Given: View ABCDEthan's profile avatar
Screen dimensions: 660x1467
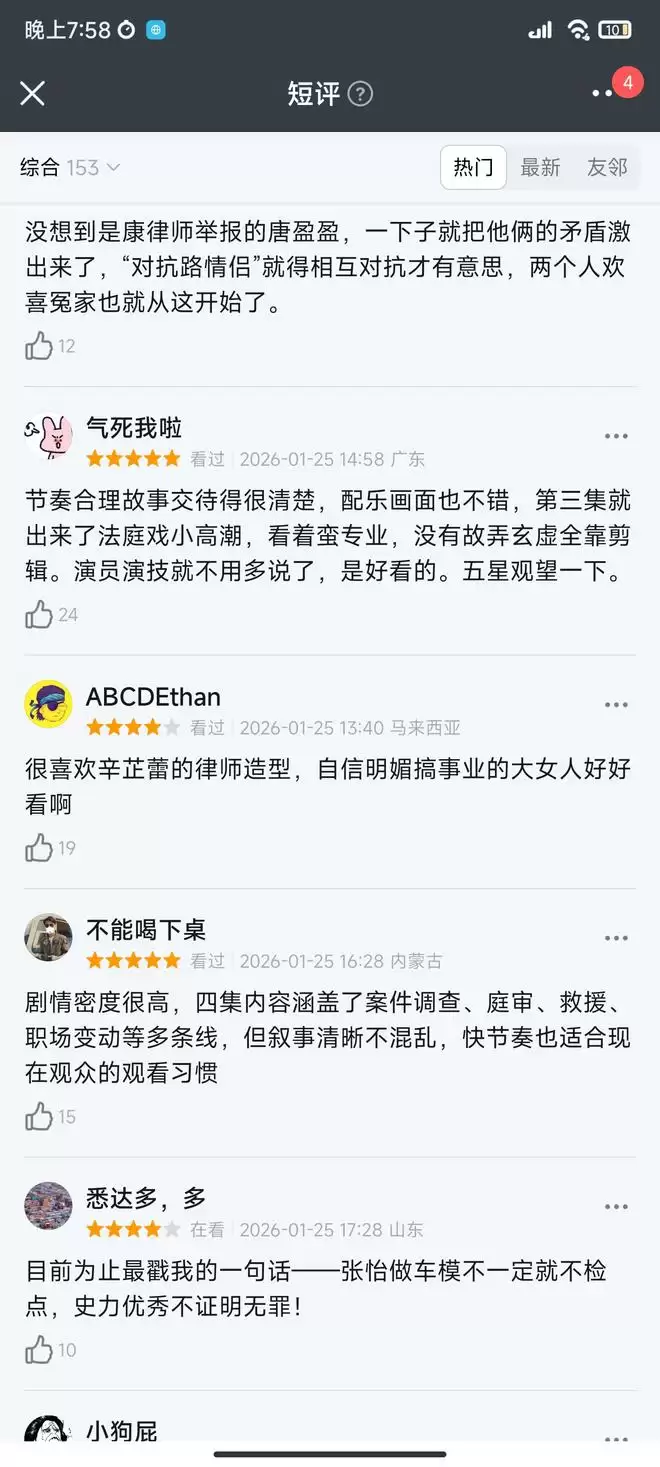Looking at the screenshot, I should [x=48, y=705].
